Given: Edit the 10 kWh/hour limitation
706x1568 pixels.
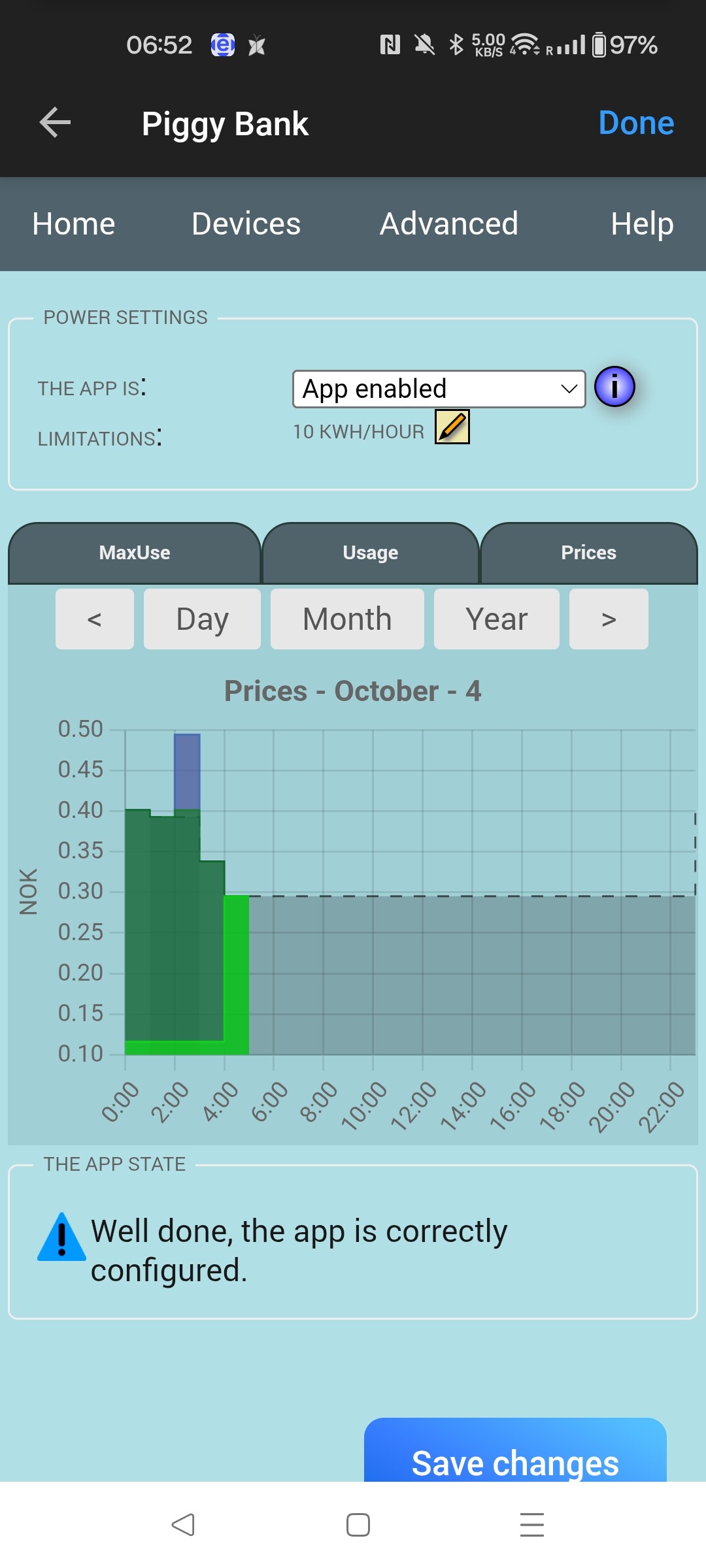Looking at the screenshot, I should (x=452, y=427).
